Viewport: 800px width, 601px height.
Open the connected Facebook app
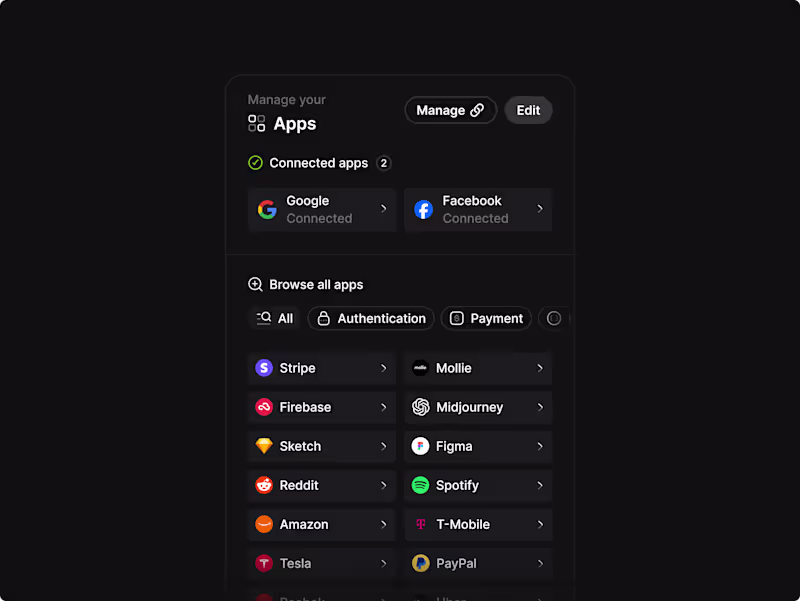[478, 210]
